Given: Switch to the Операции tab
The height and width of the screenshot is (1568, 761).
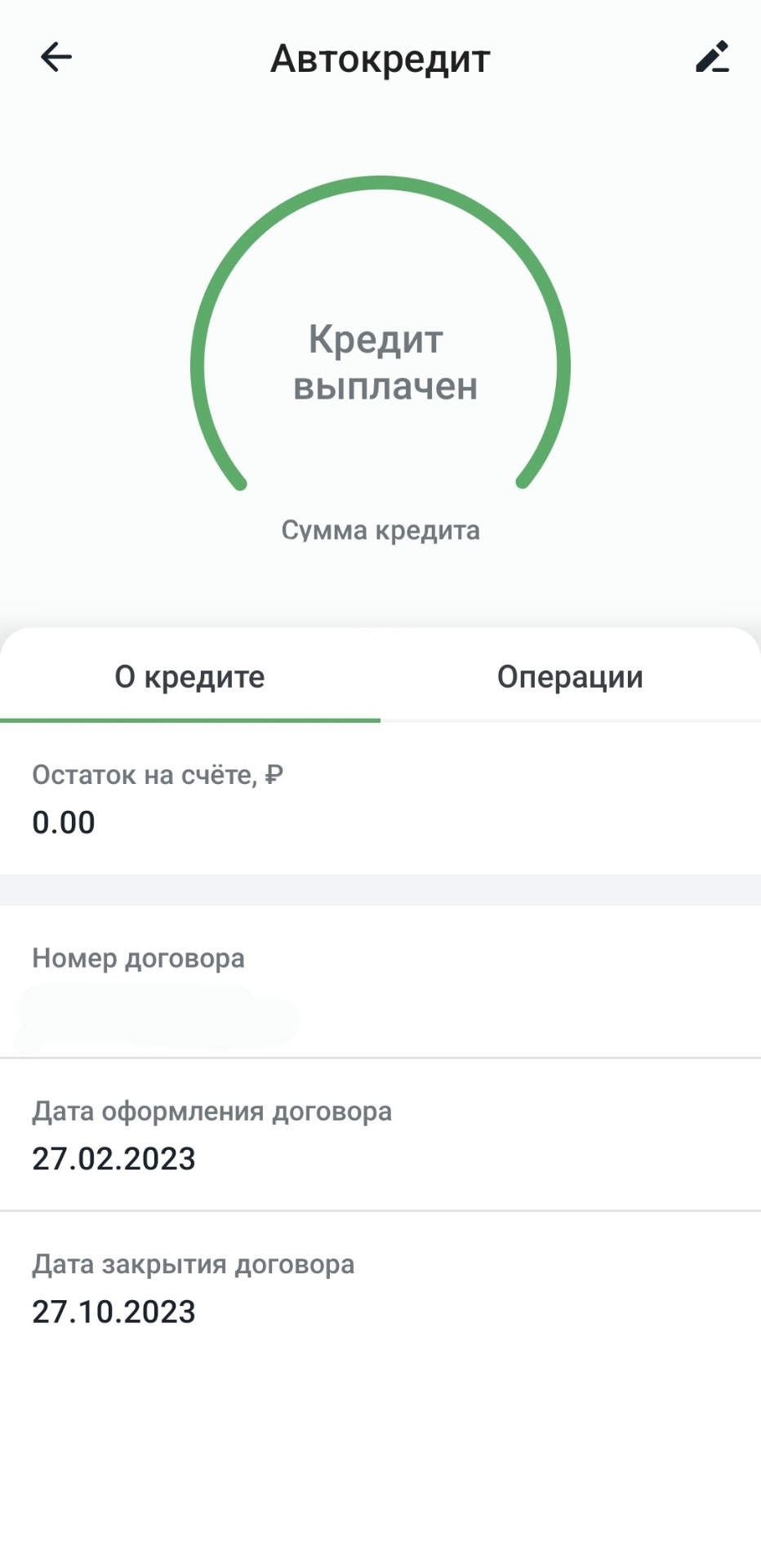Looking at the screenshot, I should point(570,677).
